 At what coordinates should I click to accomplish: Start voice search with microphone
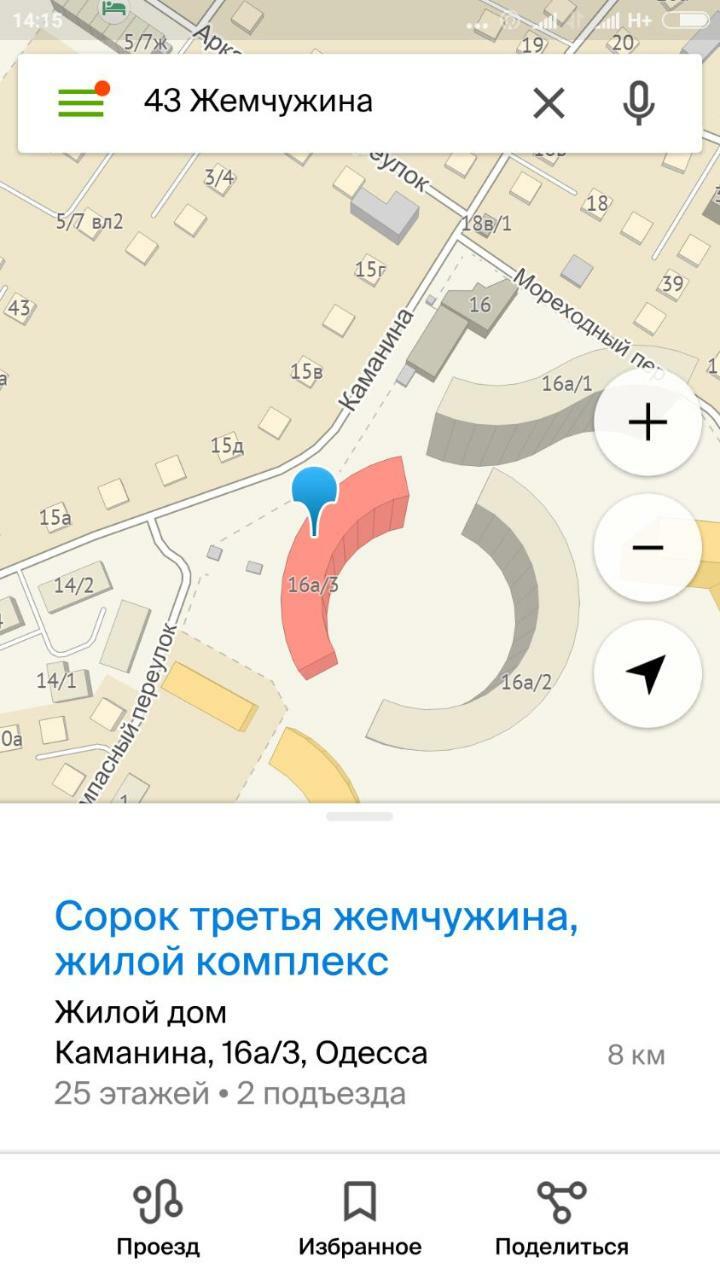pos(638,102)
